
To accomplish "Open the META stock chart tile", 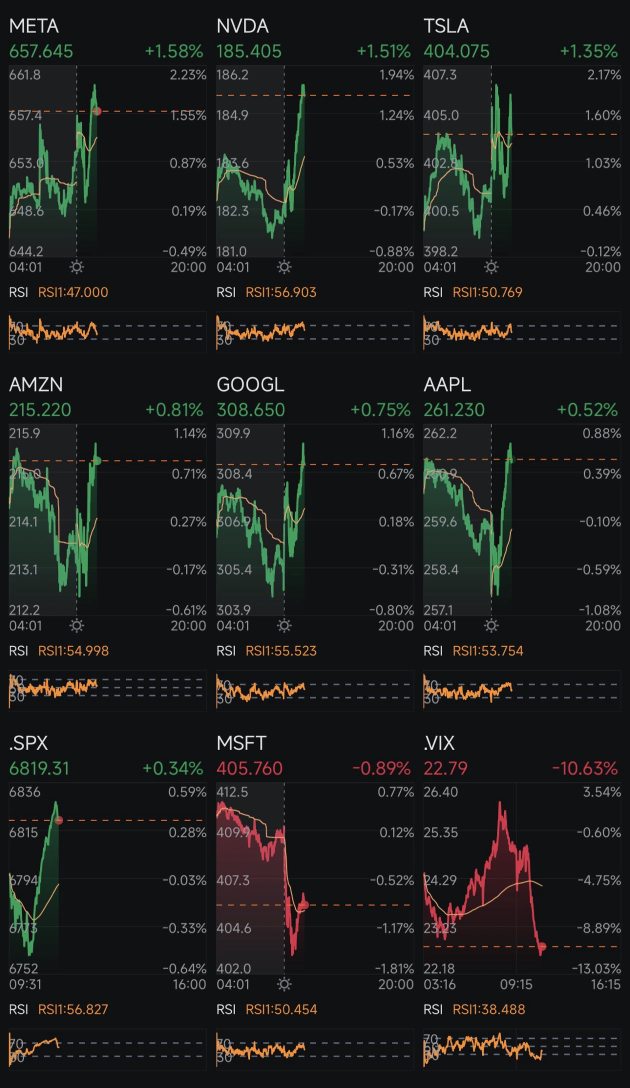I will (x=108, y=184).
